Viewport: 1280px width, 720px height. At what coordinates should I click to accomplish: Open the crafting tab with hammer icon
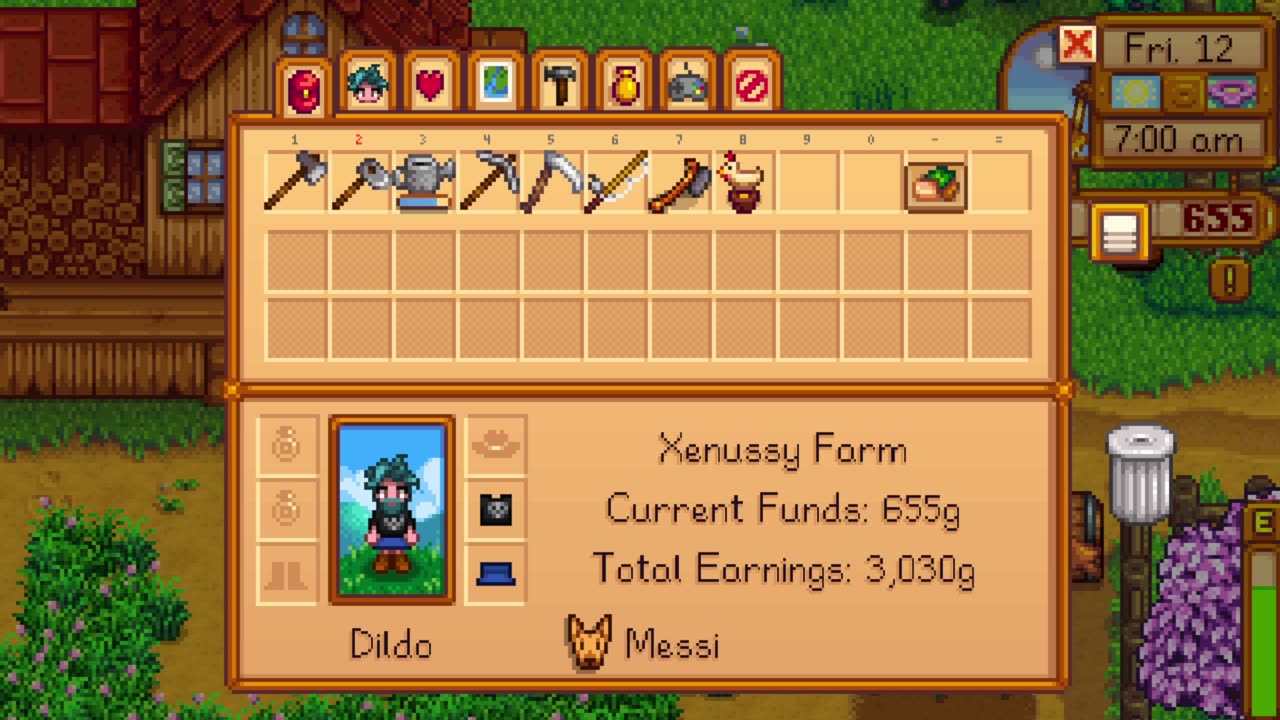[x=559, y=86]
